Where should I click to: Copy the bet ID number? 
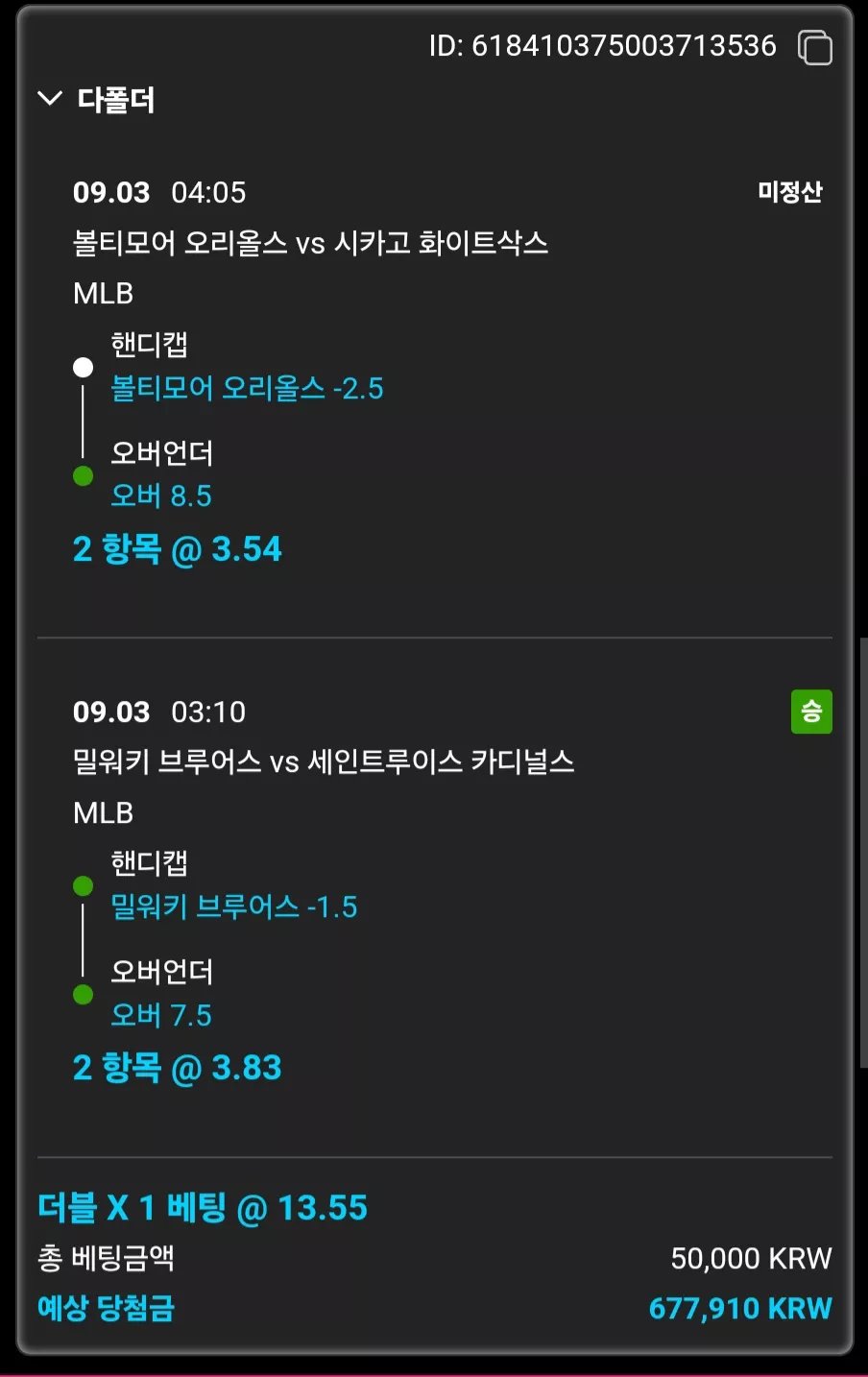pyautogui.click(x=815, y=47)
